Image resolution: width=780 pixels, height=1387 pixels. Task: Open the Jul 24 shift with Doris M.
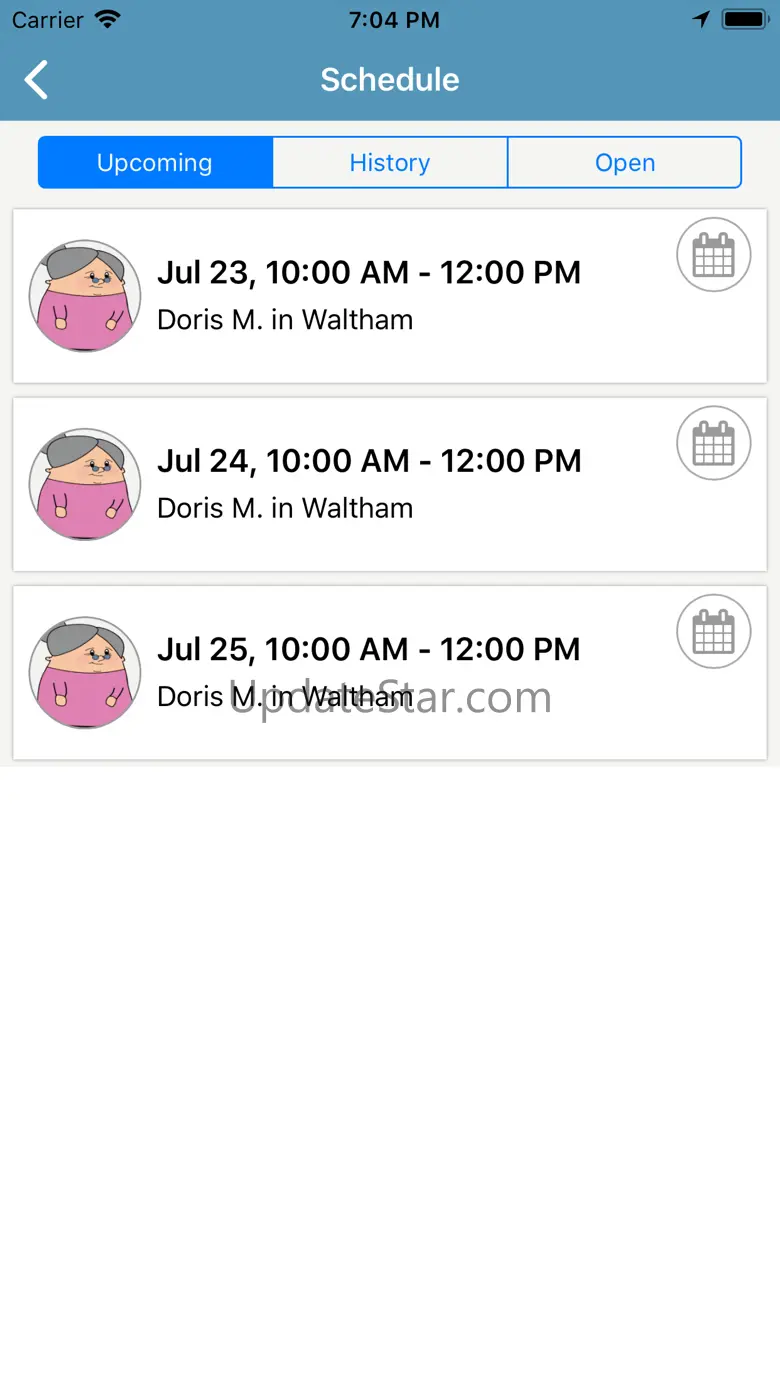[369, 484]
